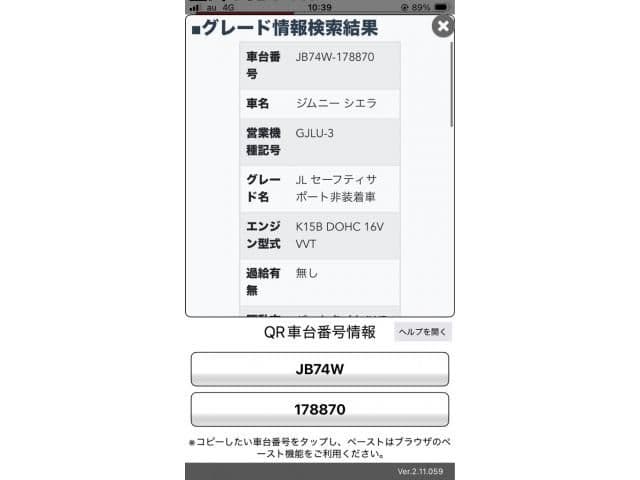Tap the ヘルプを開く help button
The height and width of the screenshot is (480, 640).
click(422, 332)
